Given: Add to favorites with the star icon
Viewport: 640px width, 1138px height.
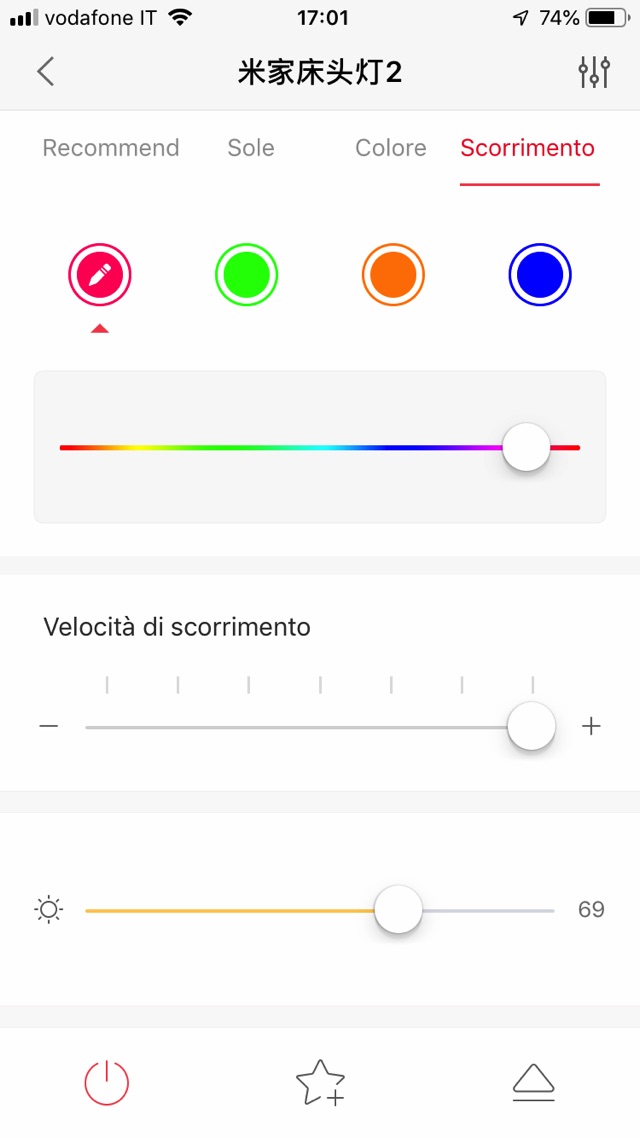Looking at the screenshot, I should [x=320, y=1083].
